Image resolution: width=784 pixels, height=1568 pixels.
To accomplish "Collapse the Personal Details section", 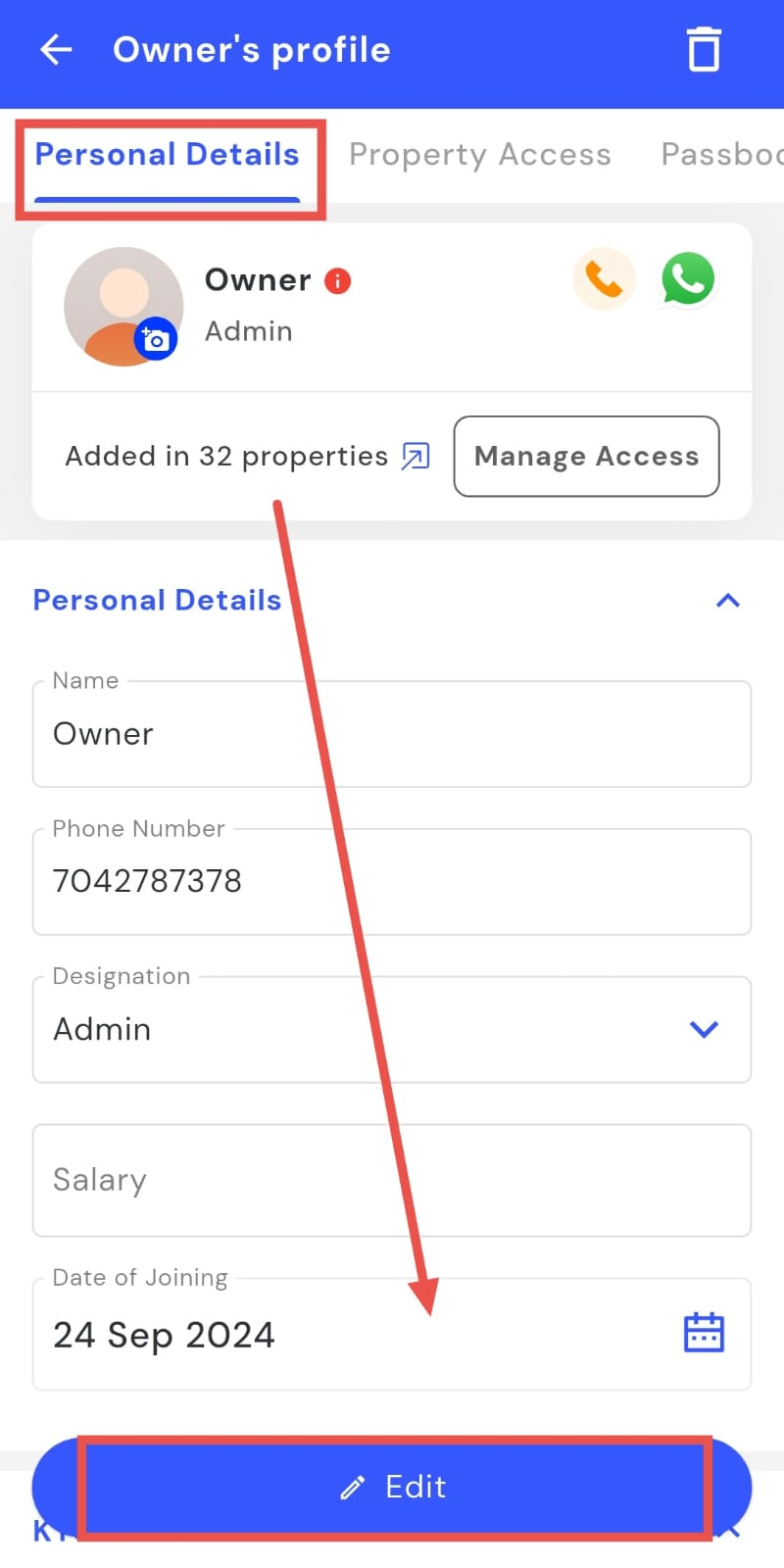I will 727,601.
